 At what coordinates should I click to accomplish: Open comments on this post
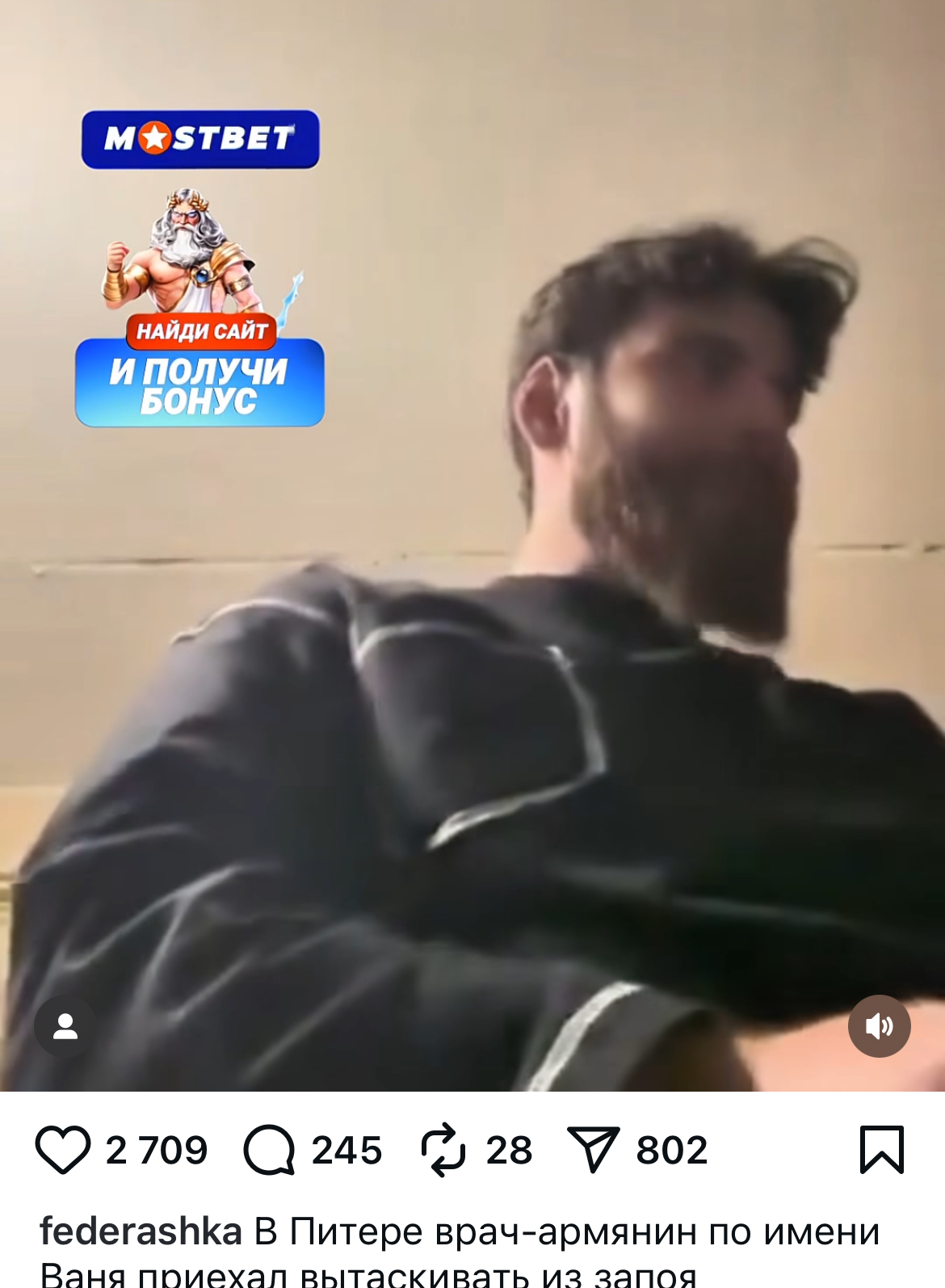(x=270, y=1149)
